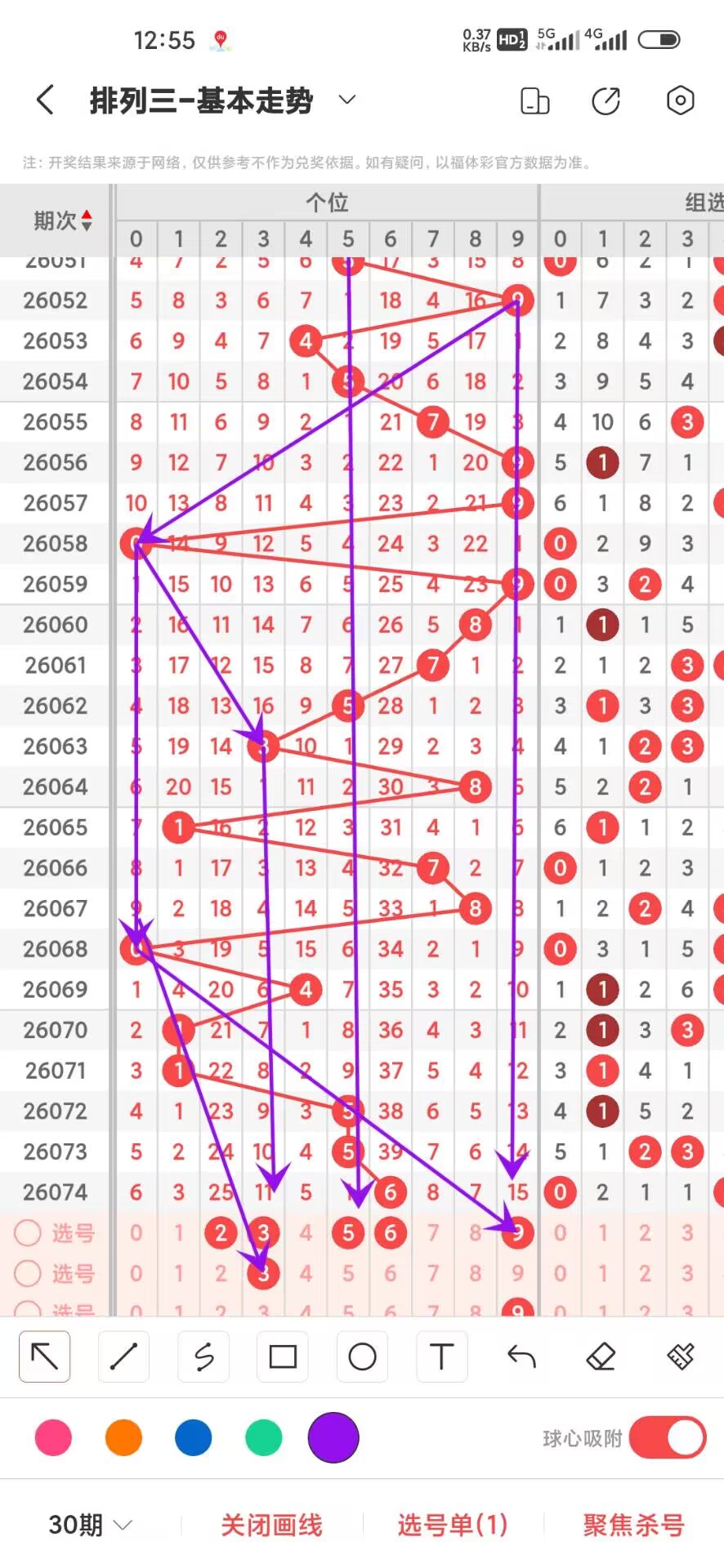The image size is (724, 1568).
Task: Turn off the 球心吸附 switch
Action: pyautogui.click(x=668, y=1437)
